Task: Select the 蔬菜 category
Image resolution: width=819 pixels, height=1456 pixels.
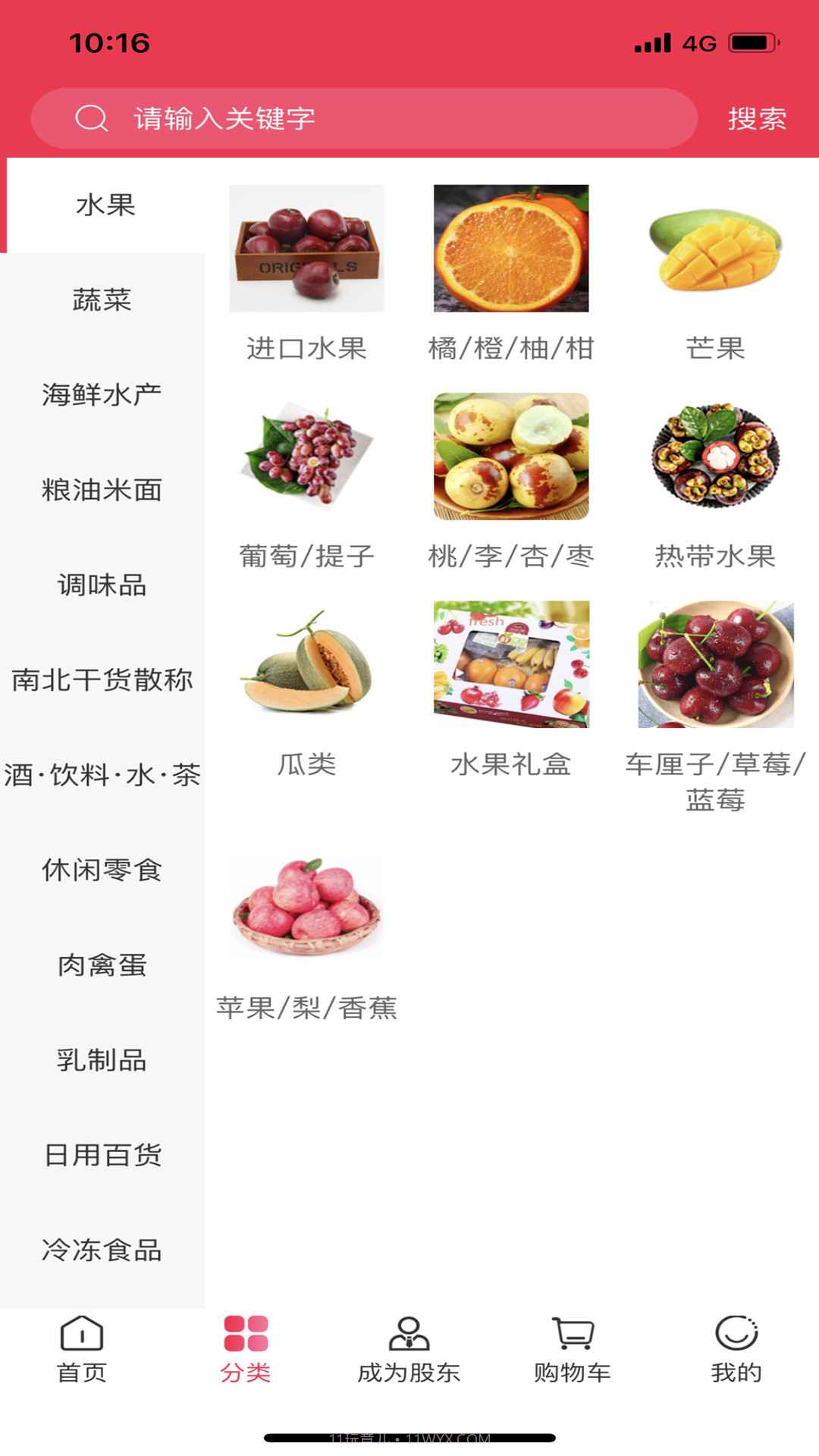Action: [x=102, y=300]
